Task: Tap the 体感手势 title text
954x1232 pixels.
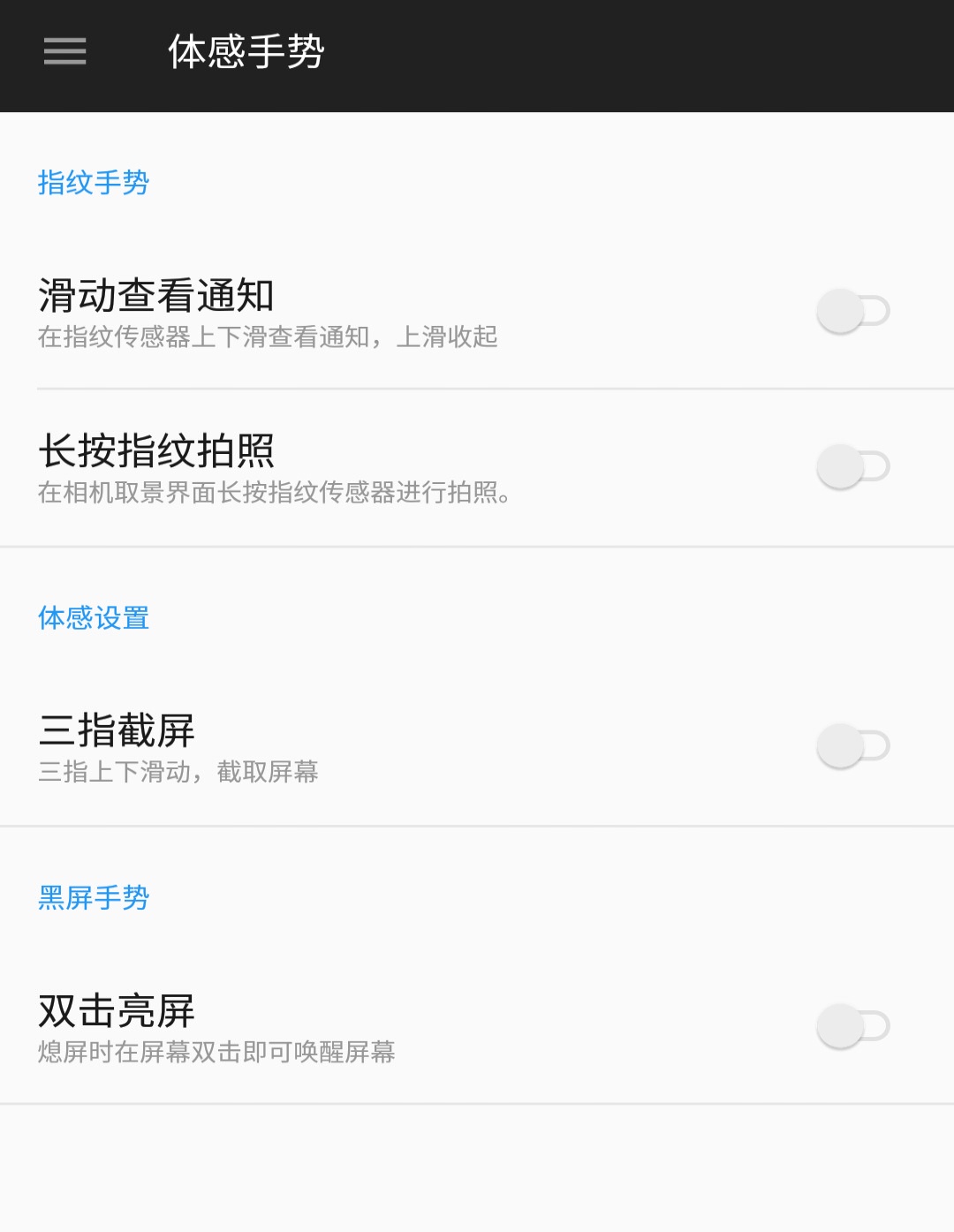Action: point(245,53)
